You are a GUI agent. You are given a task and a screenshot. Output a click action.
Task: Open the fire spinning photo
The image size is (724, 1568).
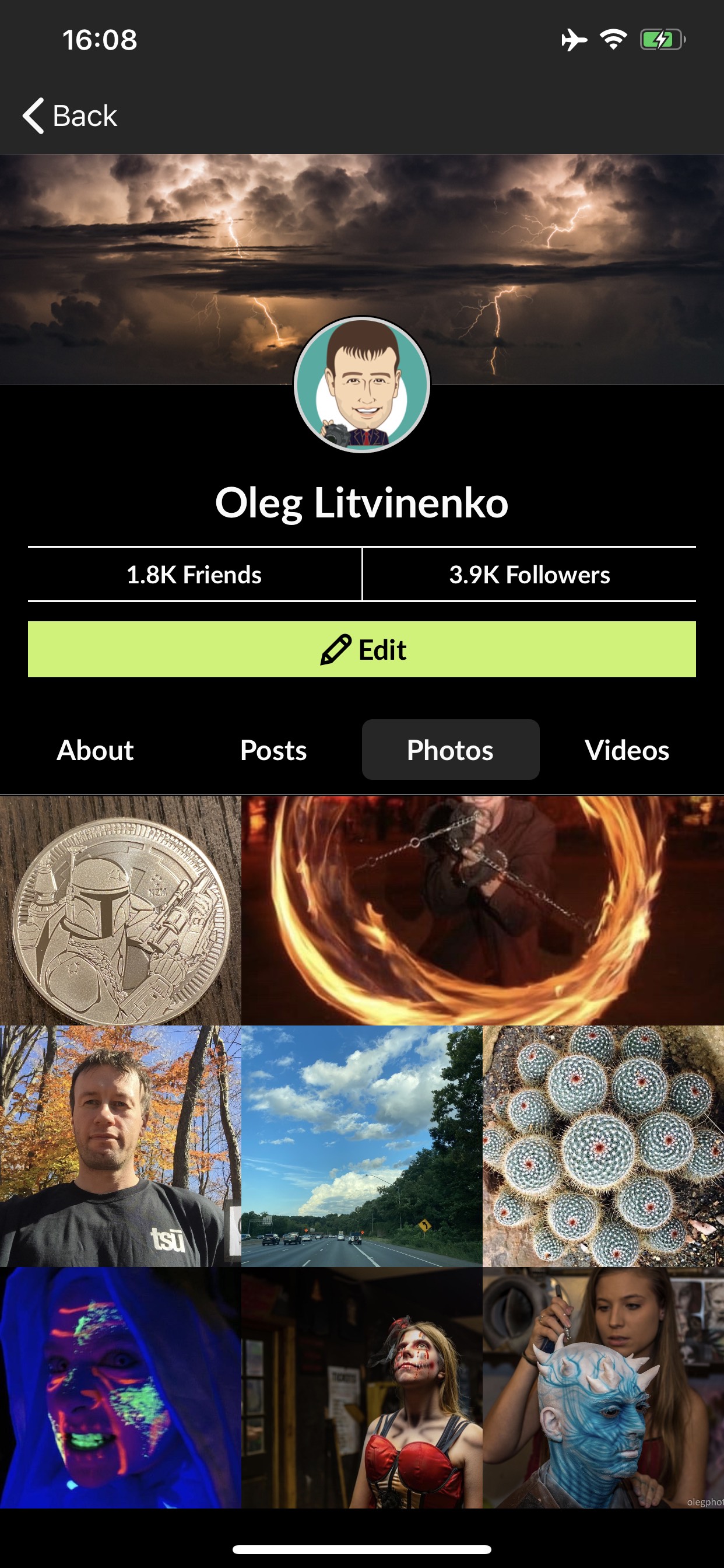(483, 911)
